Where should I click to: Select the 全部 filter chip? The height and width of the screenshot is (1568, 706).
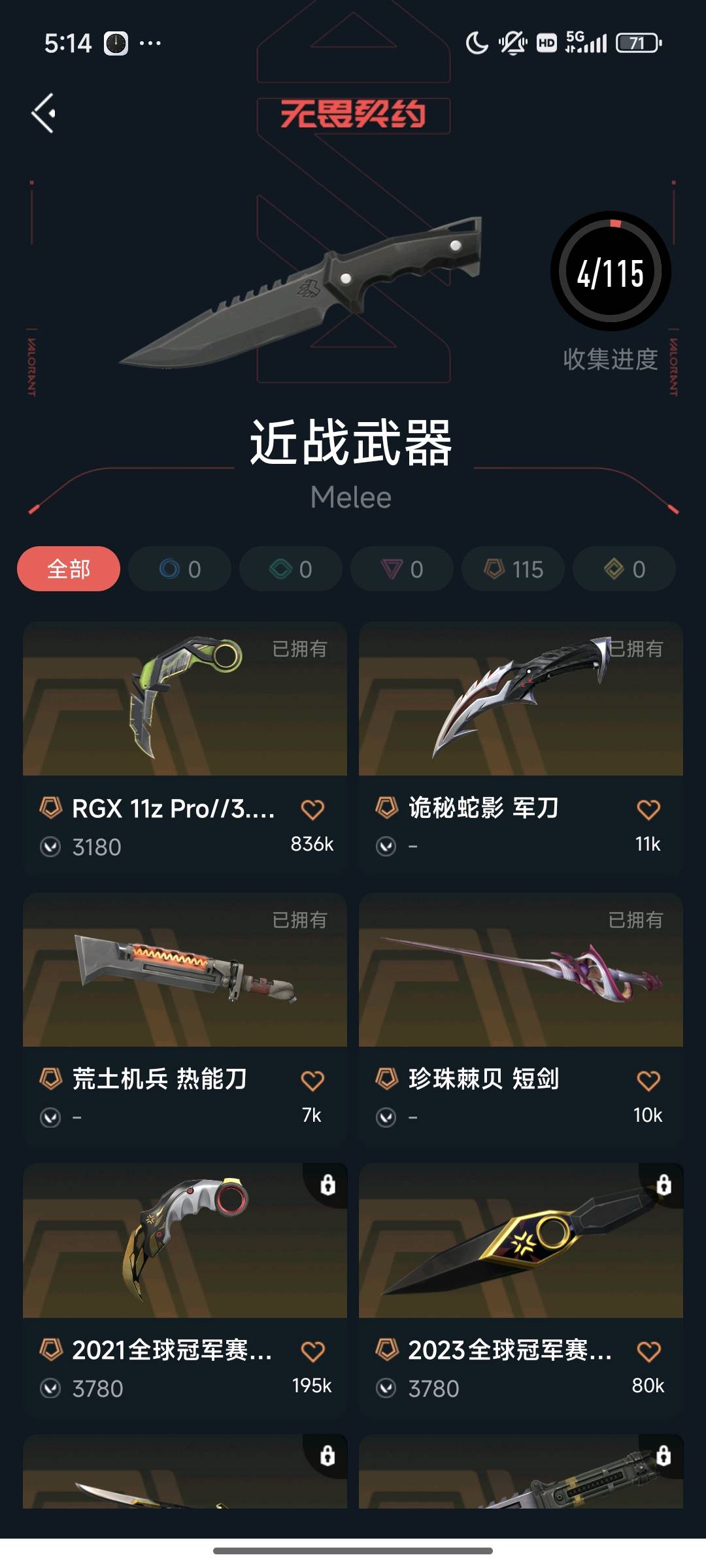tap(69, 569)
